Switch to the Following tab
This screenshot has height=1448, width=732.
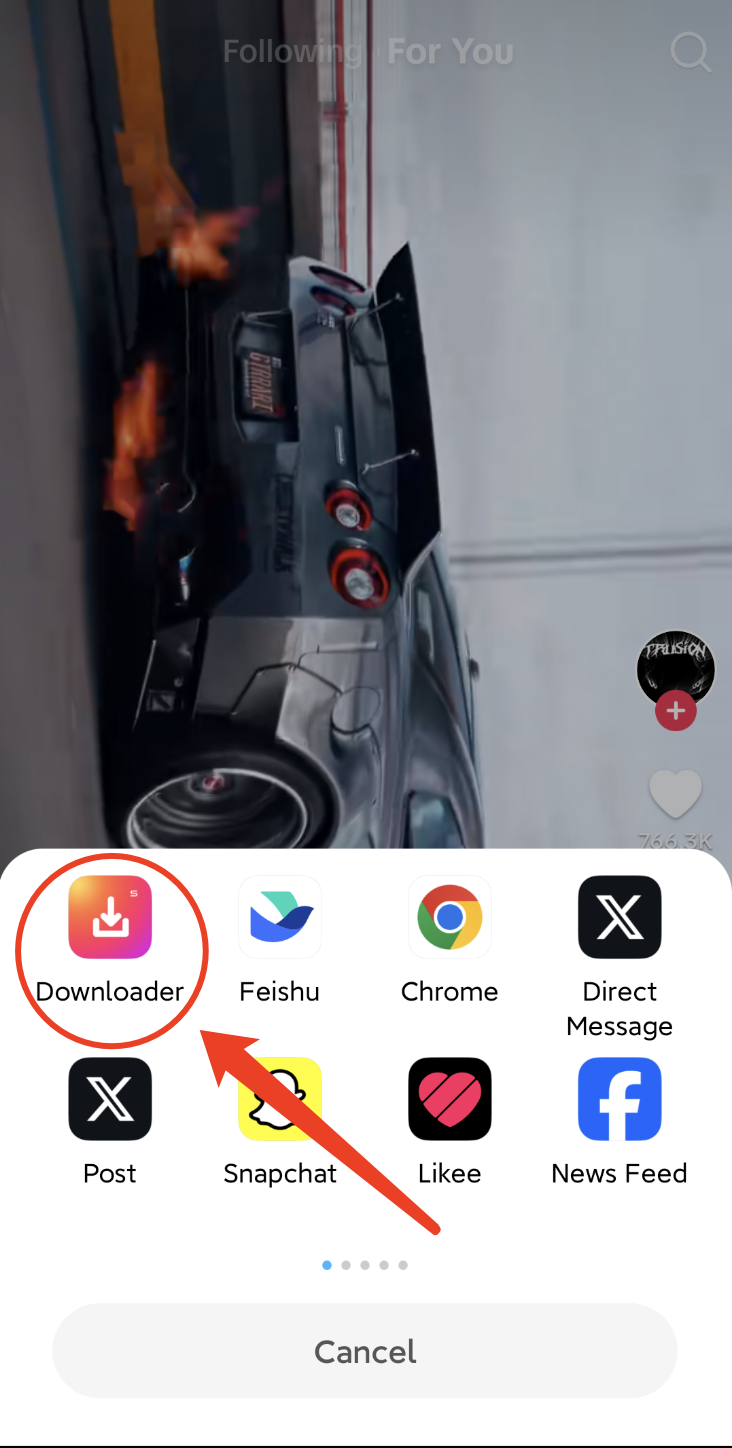pyautogui.click(x=291, y=52)
